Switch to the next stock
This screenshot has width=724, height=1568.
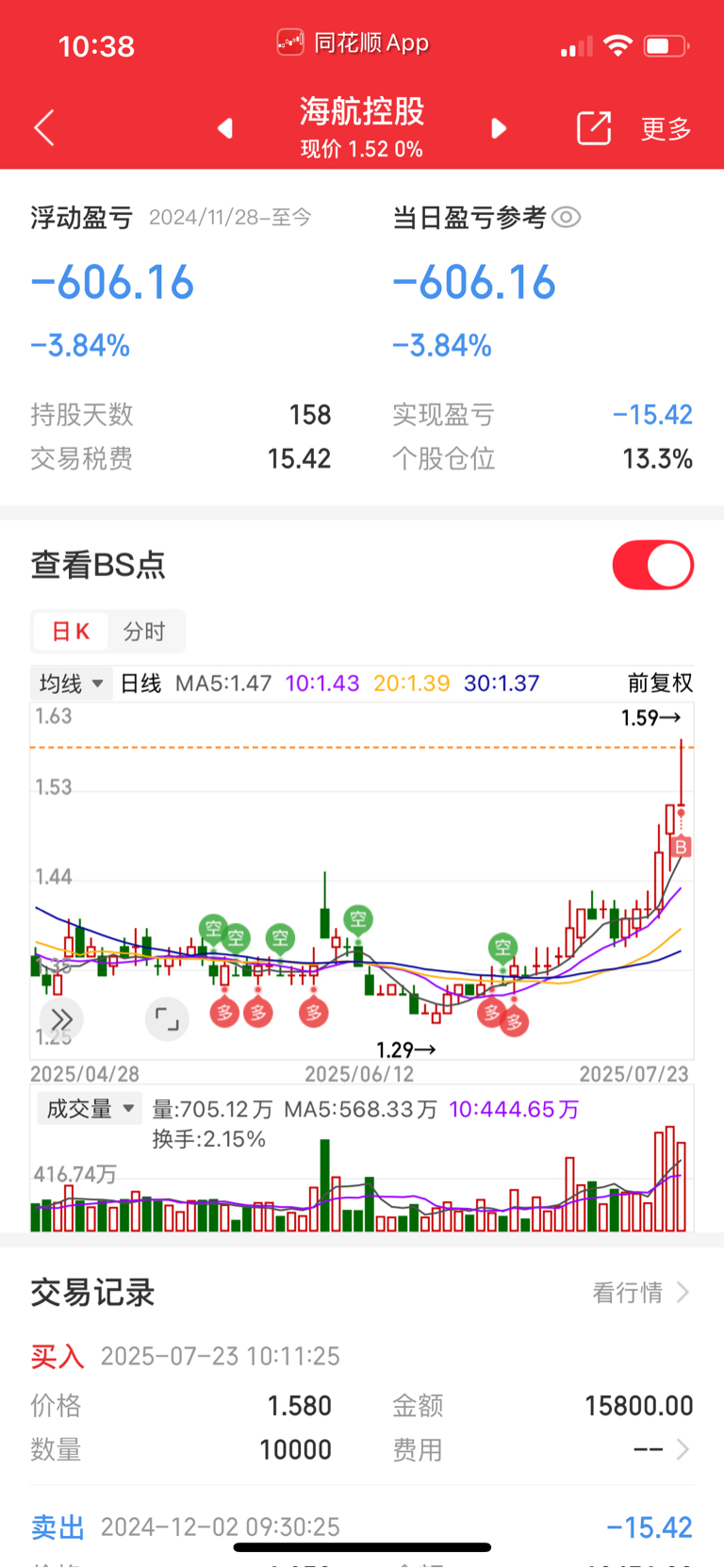(x=499, y=128)
